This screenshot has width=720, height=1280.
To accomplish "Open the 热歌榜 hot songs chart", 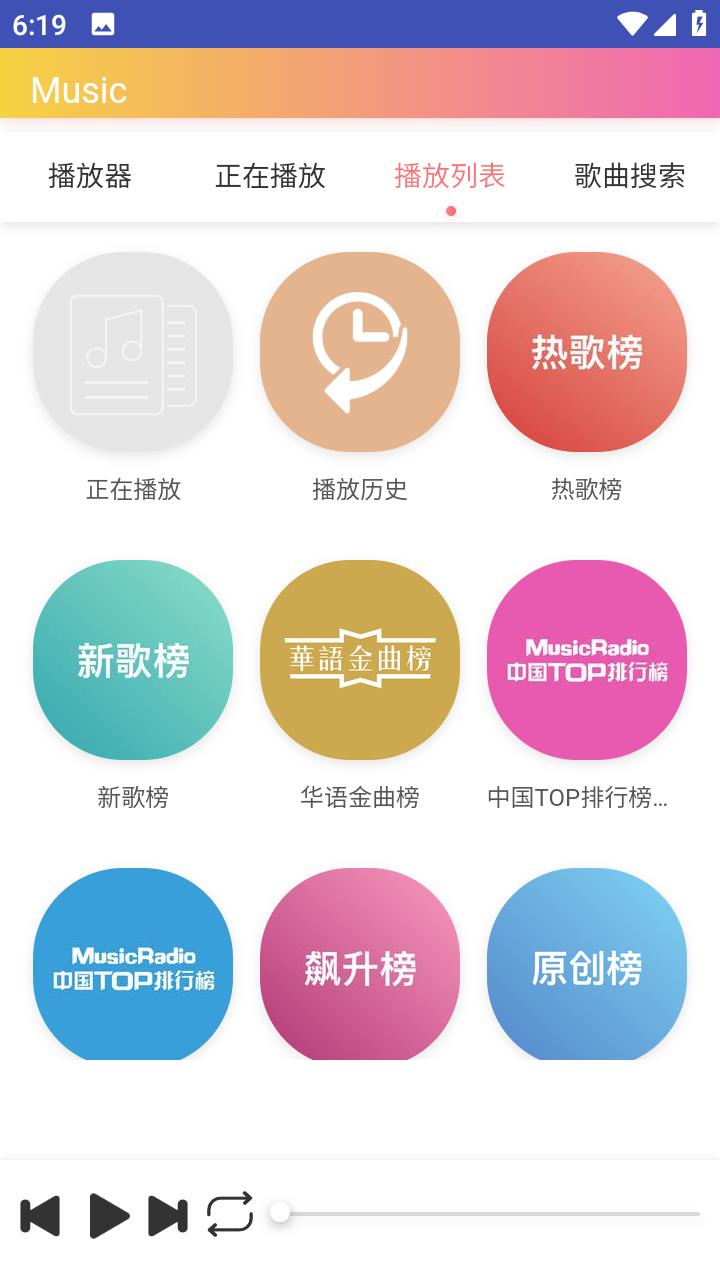I will click(x=587, y=352).
